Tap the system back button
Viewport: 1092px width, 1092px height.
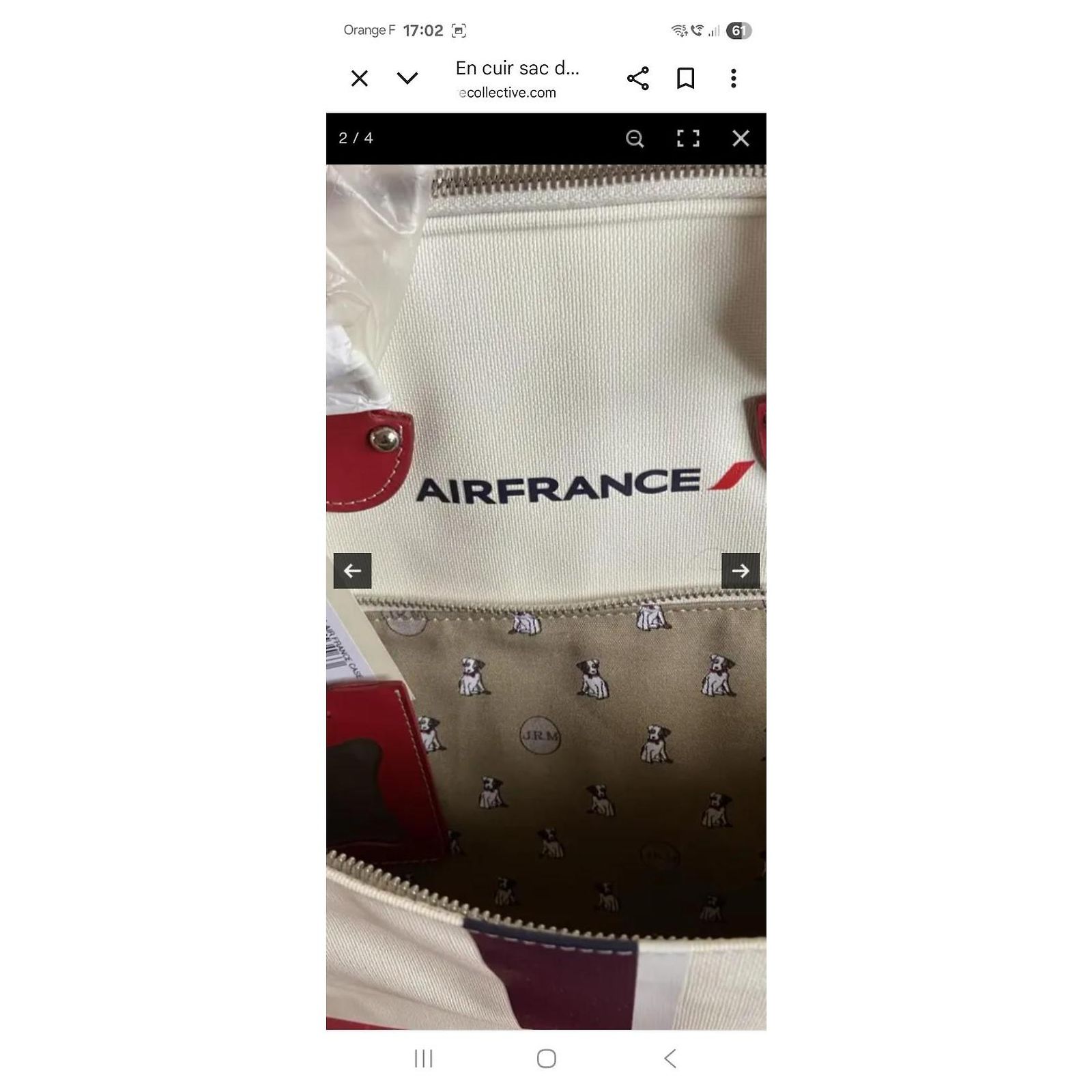point(670,1059)
